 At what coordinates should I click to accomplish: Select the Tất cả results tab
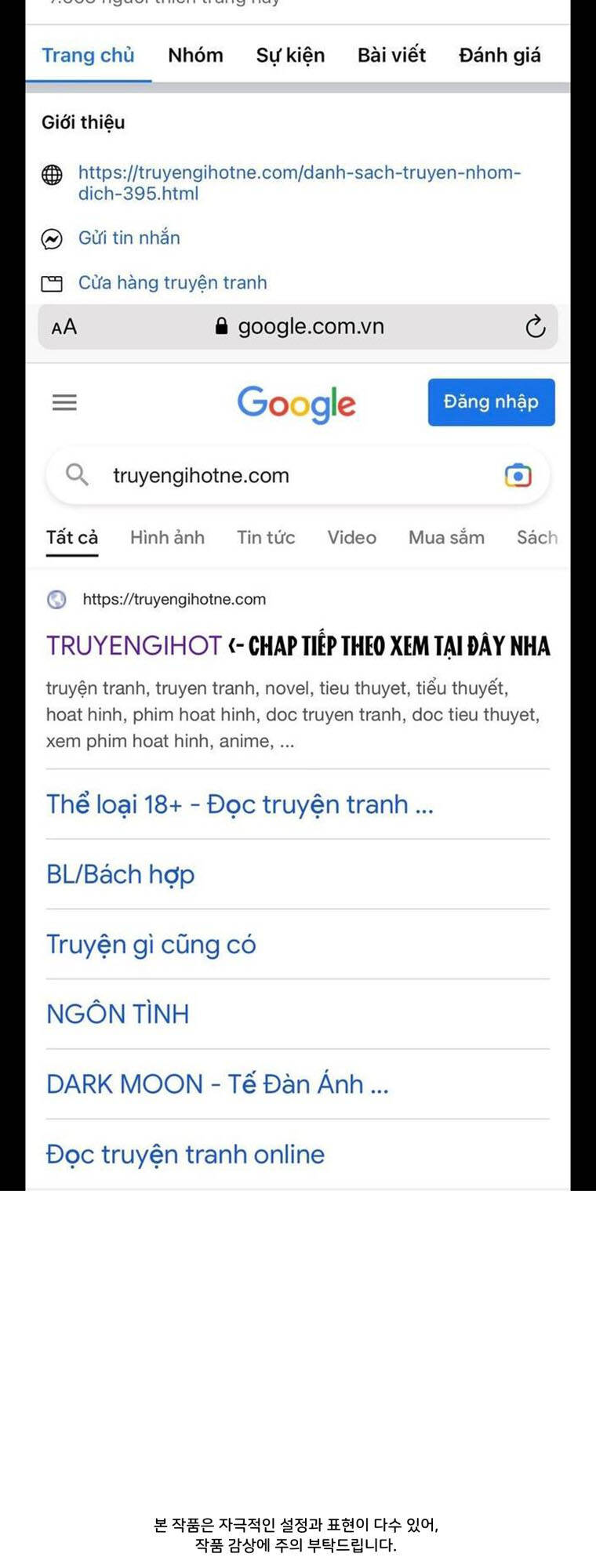pos(71,538)
